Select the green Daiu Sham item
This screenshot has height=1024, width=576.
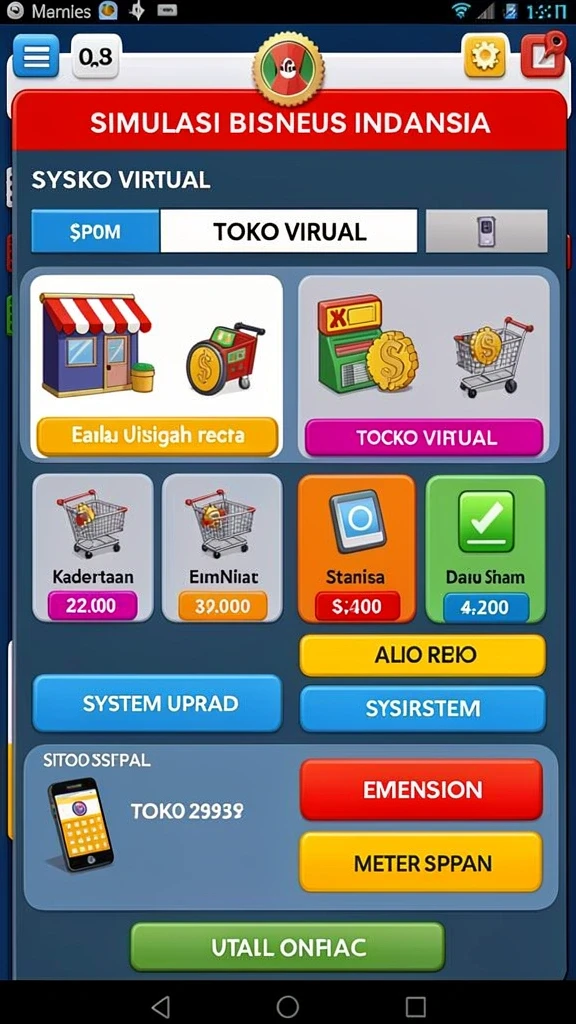[x=485, y=549]
